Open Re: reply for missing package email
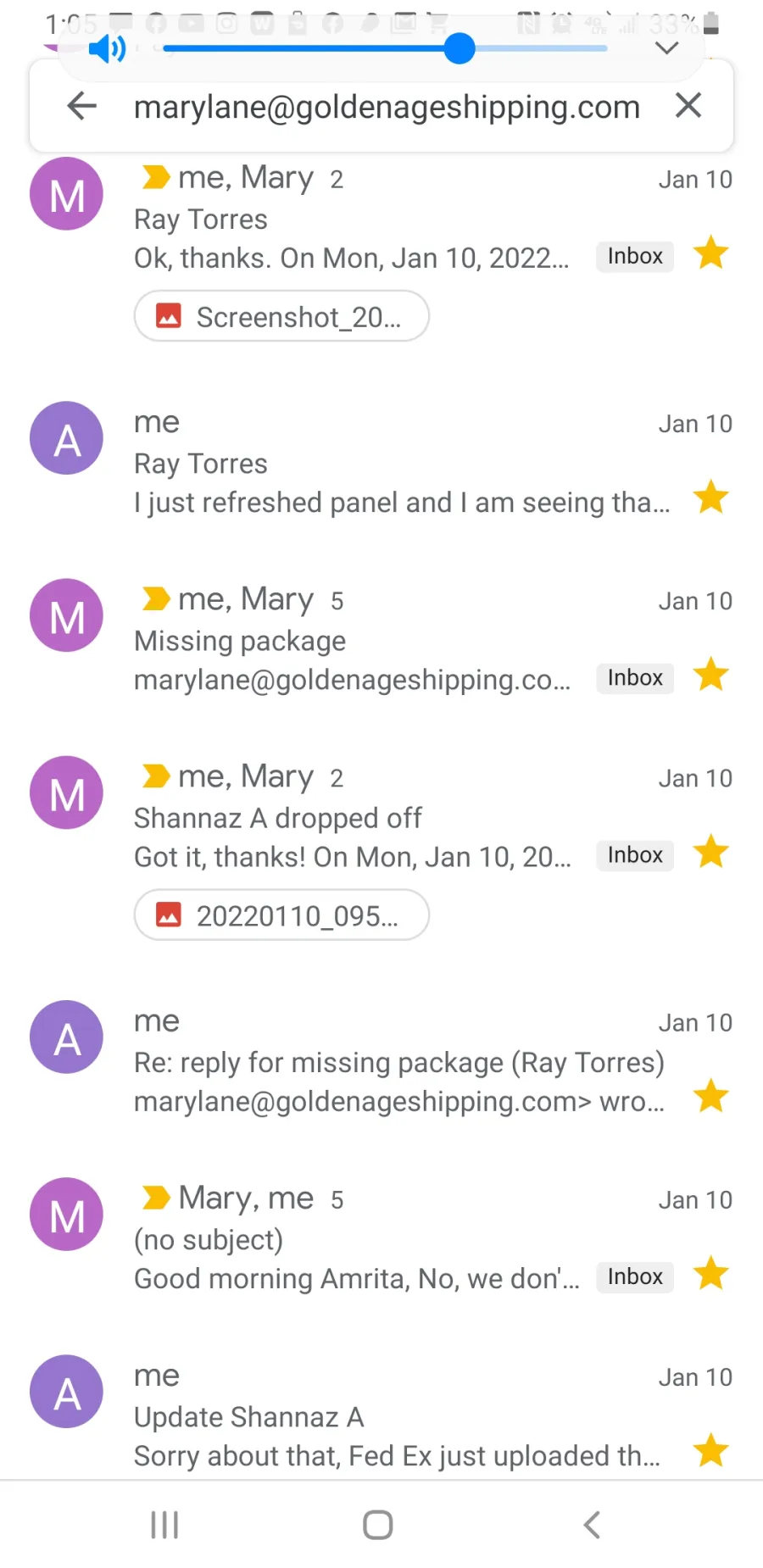Image resolution: width=763 pixels, height=1568 pixels. (381, 1061)
